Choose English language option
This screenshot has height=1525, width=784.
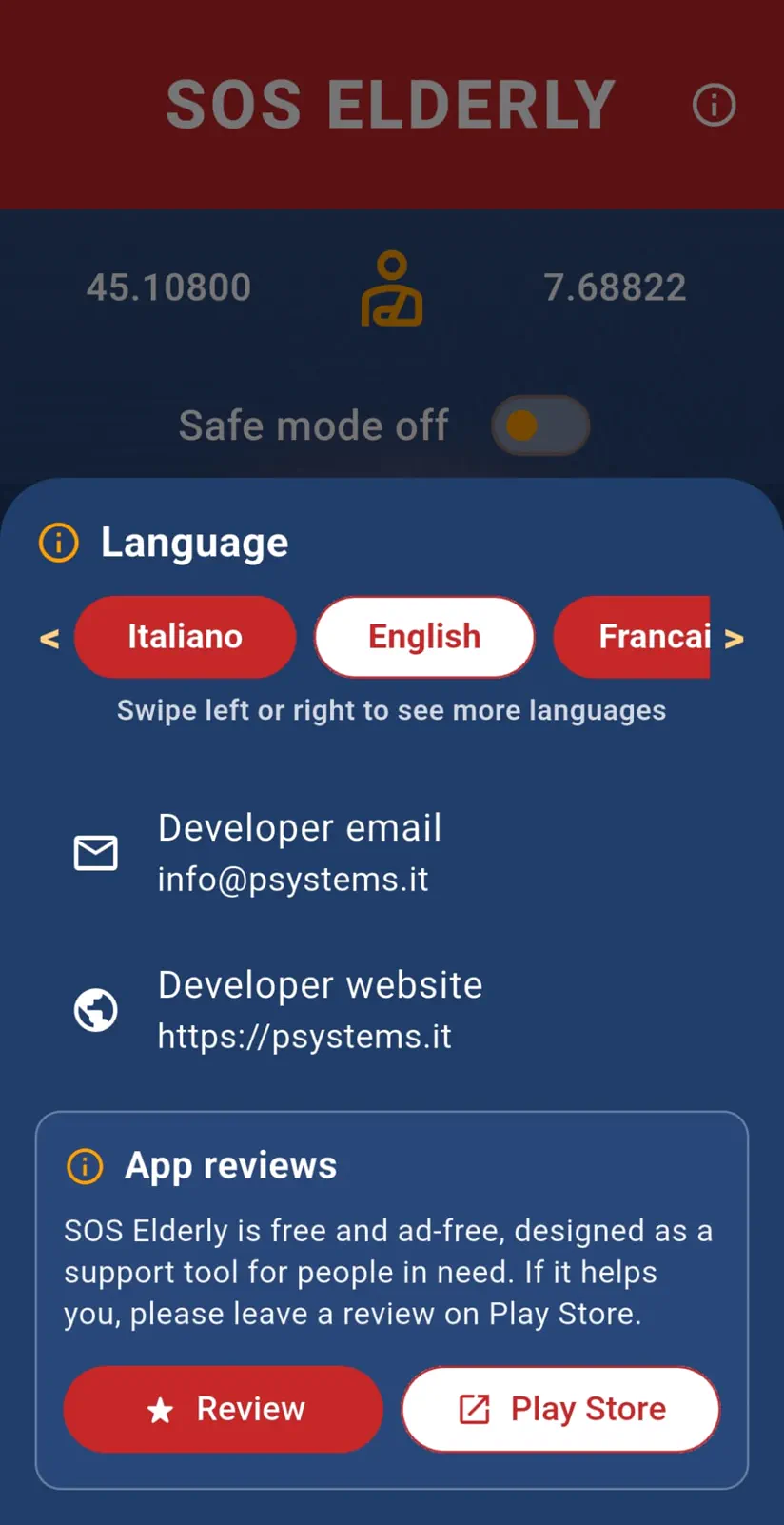pos(424,637)
